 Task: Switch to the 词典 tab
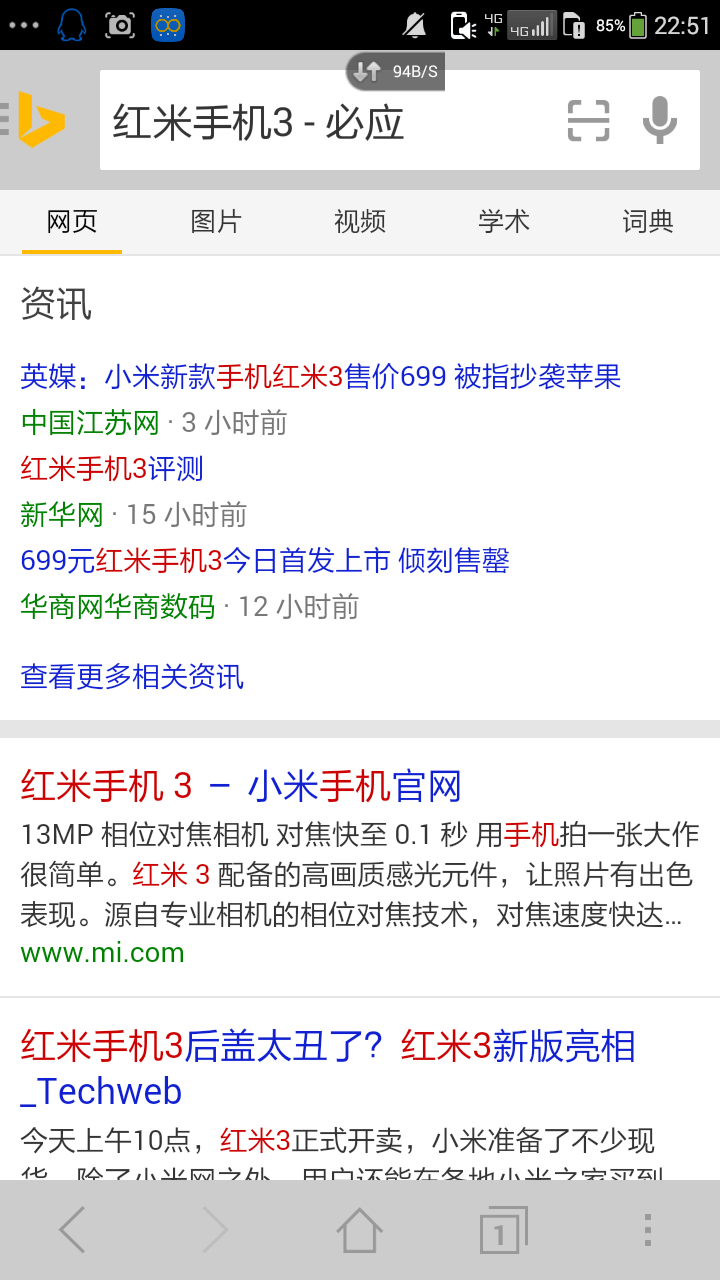648,221
